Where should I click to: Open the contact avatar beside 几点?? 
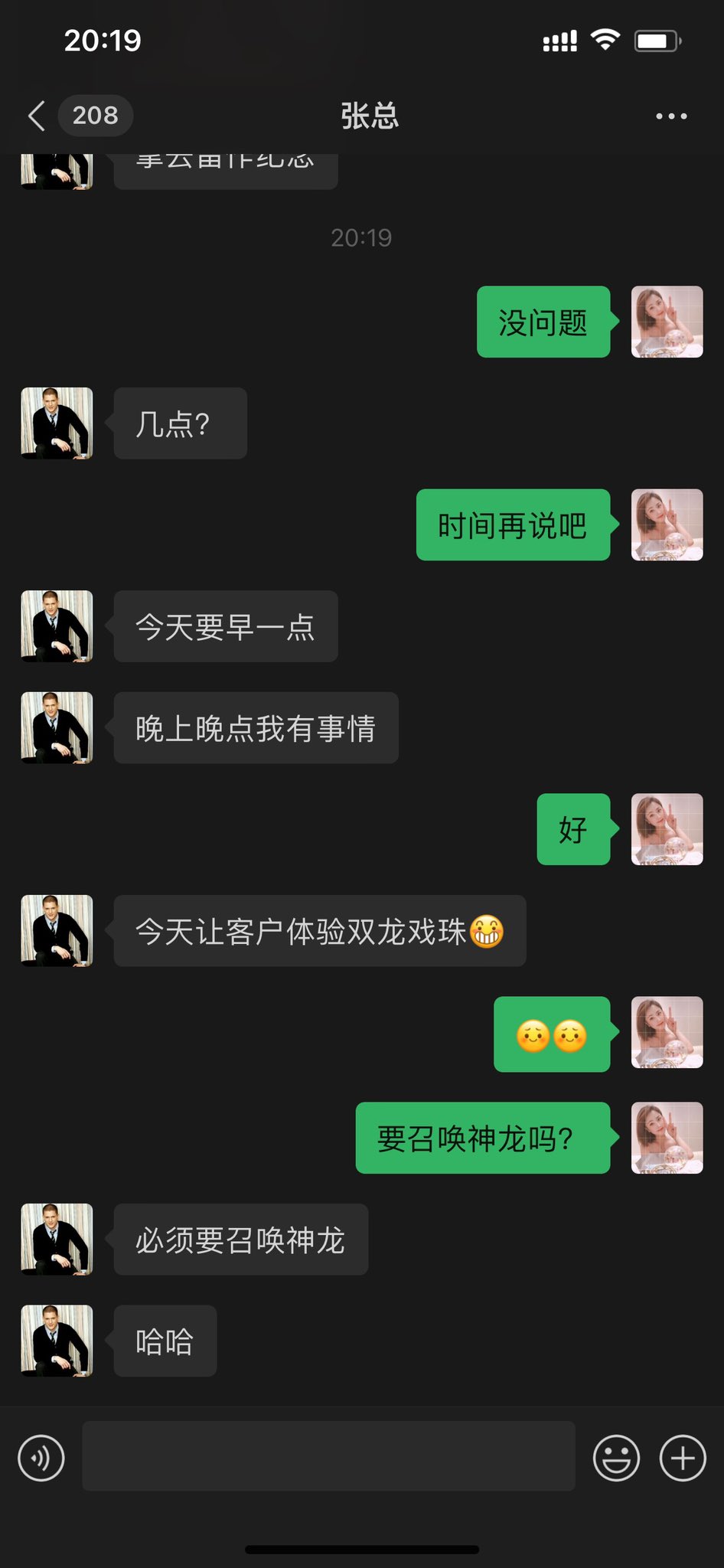(x=57, y=423)
